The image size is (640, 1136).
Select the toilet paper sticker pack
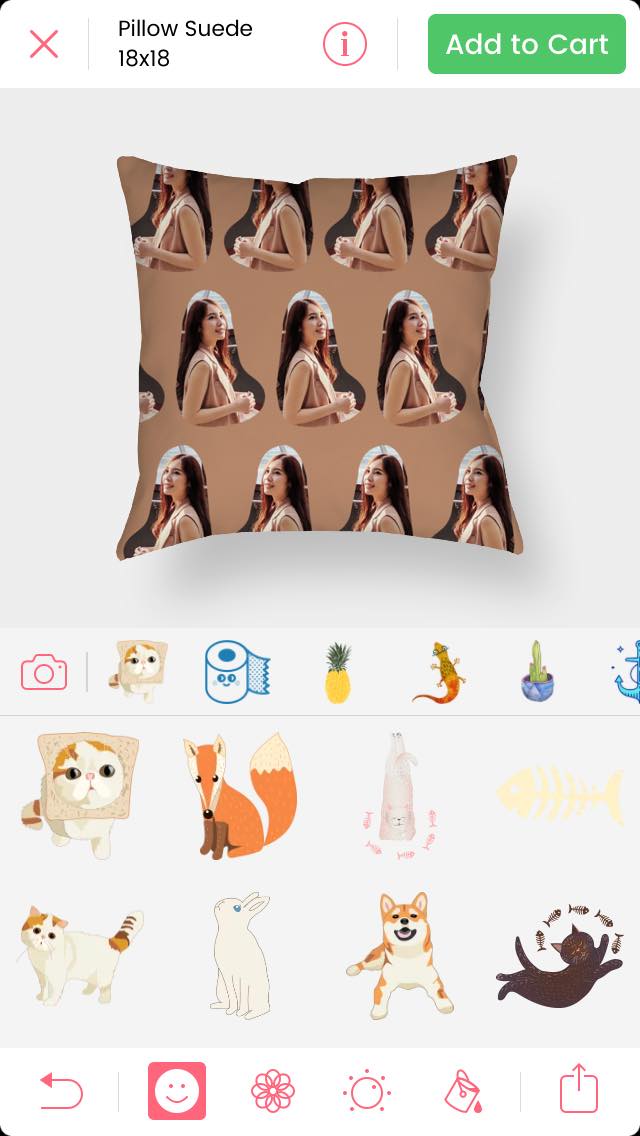point(237,672)
